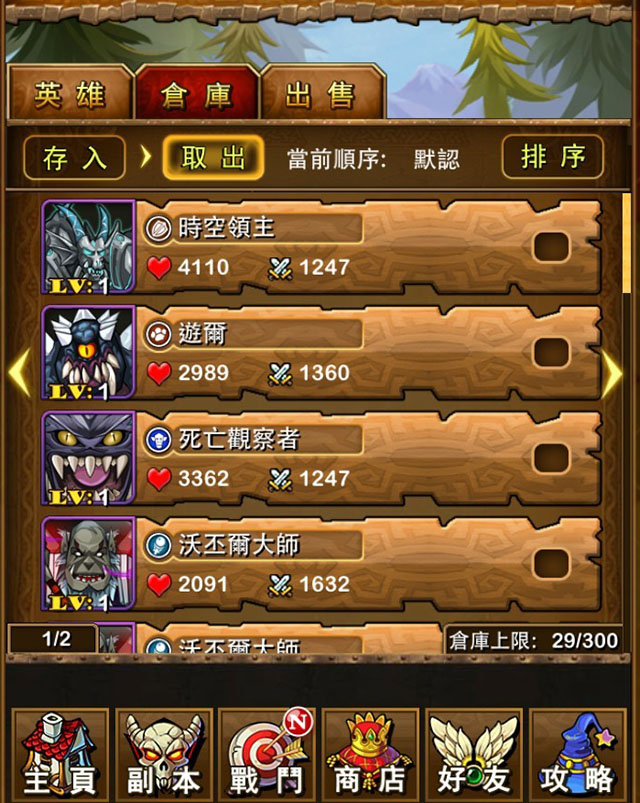This screenshot has height=803, width=640.
Task: Open 戰鬥 in the bottom bar
Action: point(268,755)
